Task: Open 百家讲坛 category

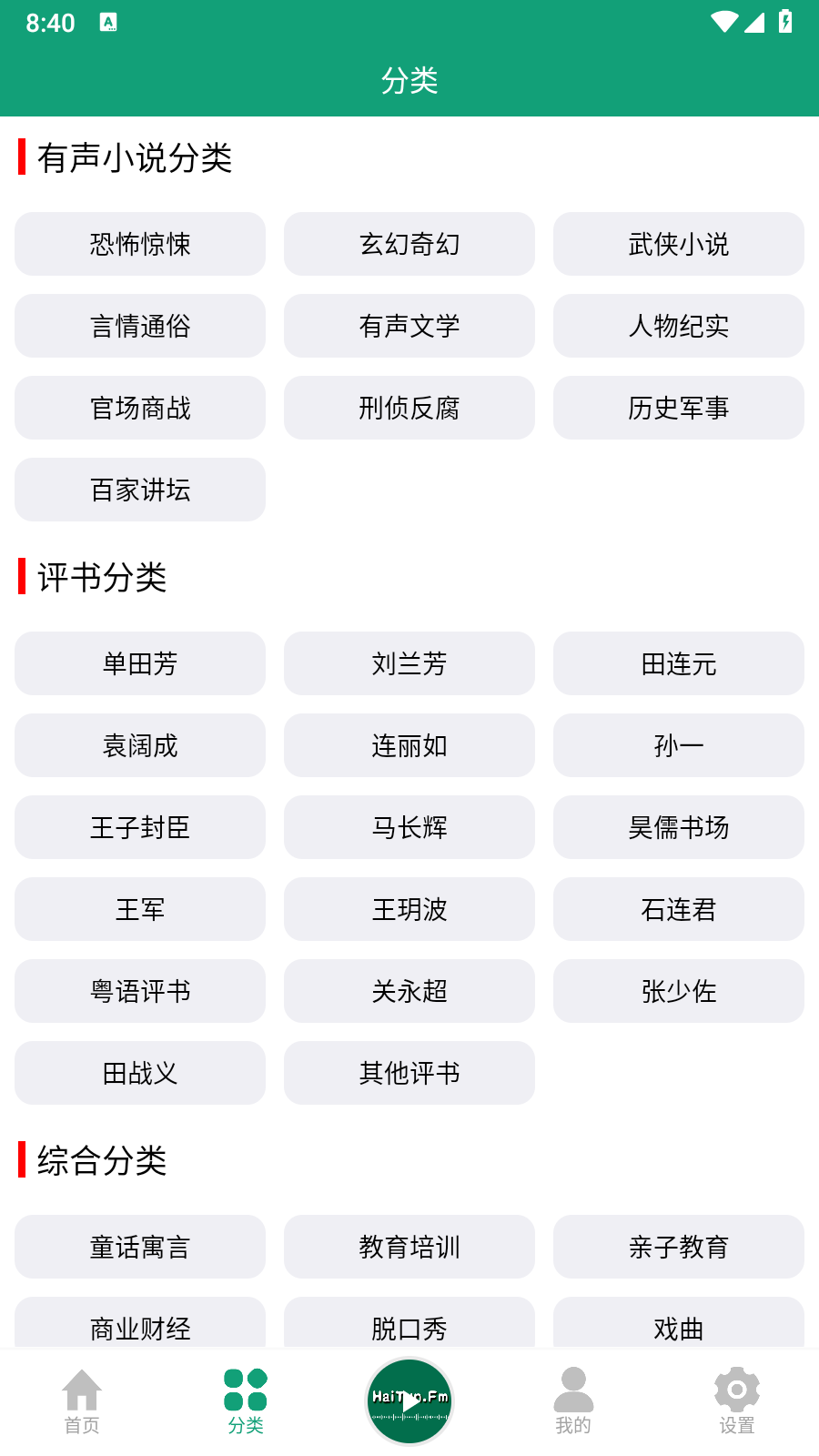Action: tap(140, 490)
